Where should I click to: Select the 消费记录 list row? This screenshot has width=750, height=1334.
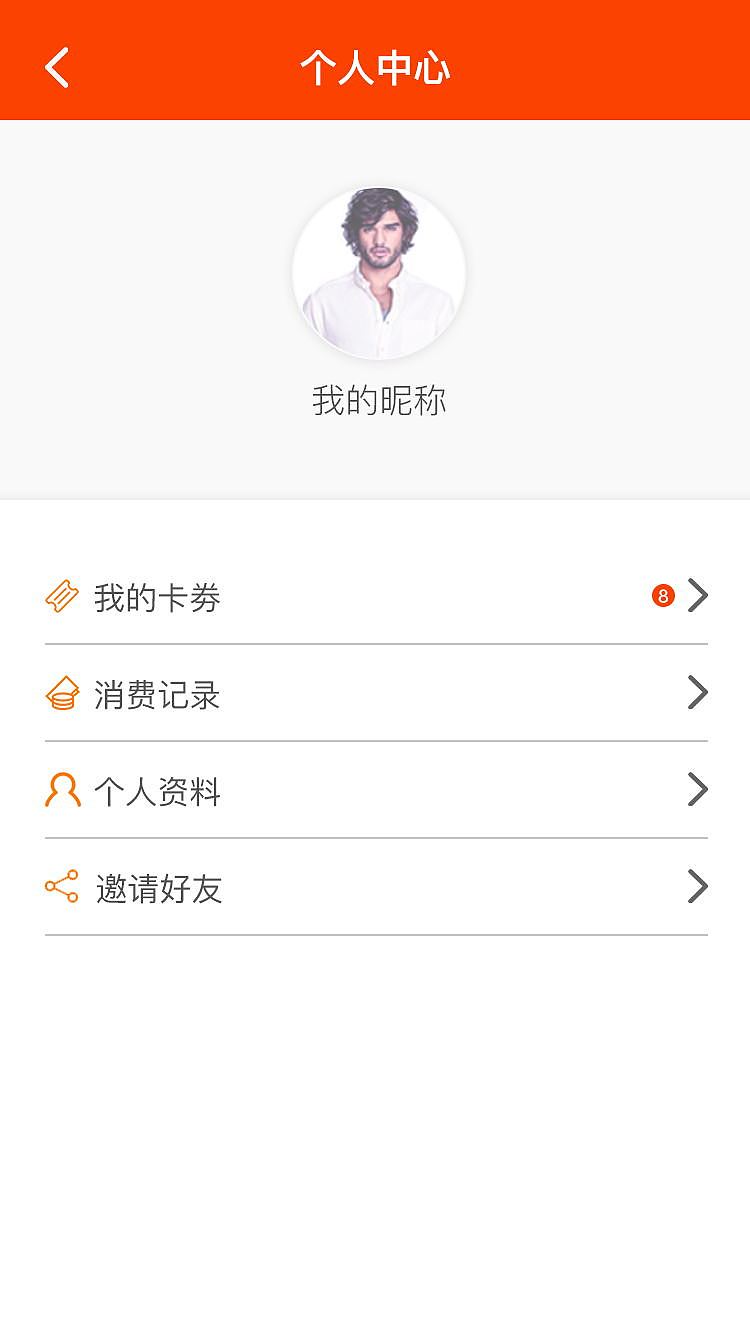point(375,692)
